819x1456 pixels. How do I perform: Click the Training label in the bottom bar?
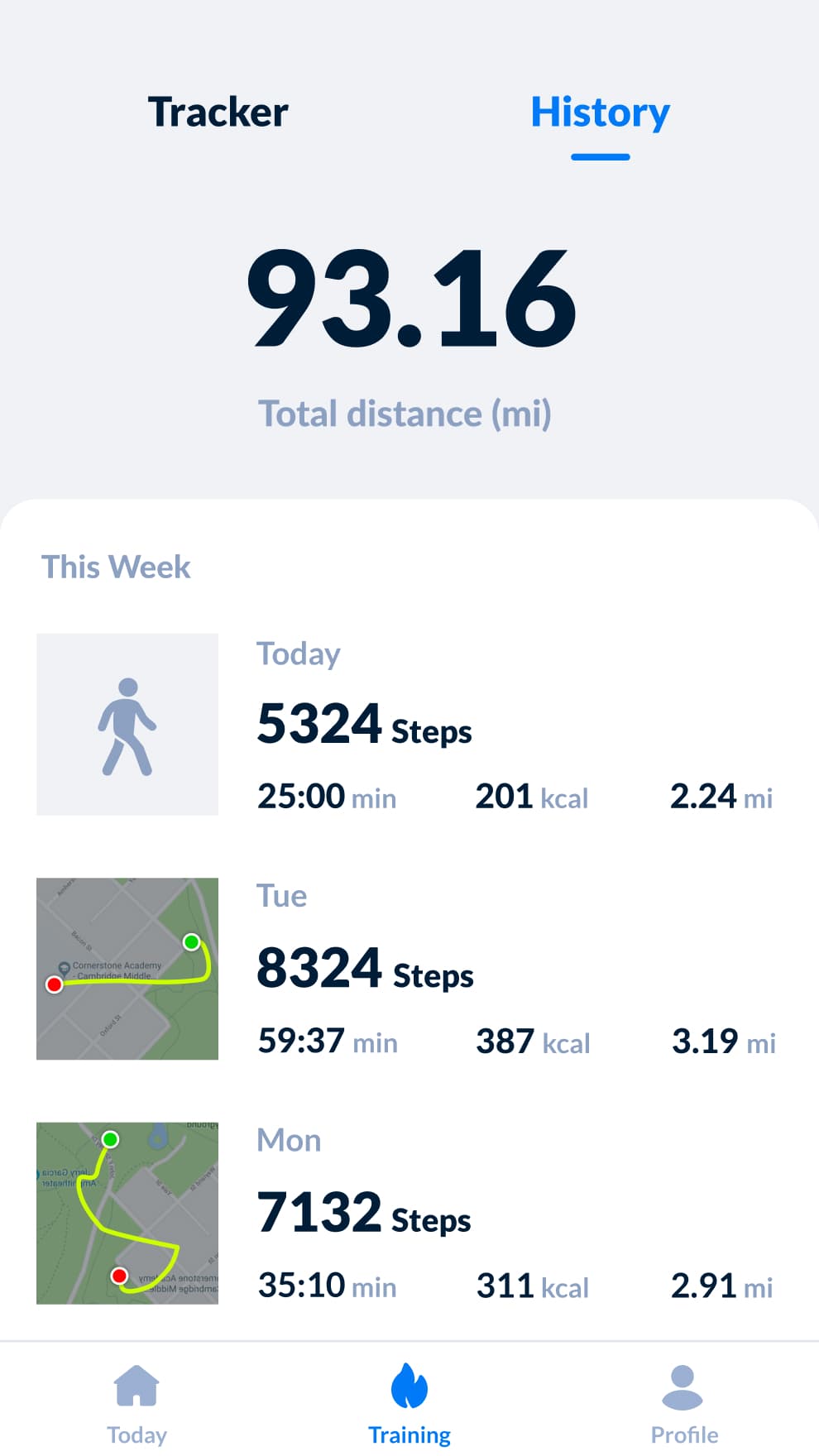coord(409,1434)
